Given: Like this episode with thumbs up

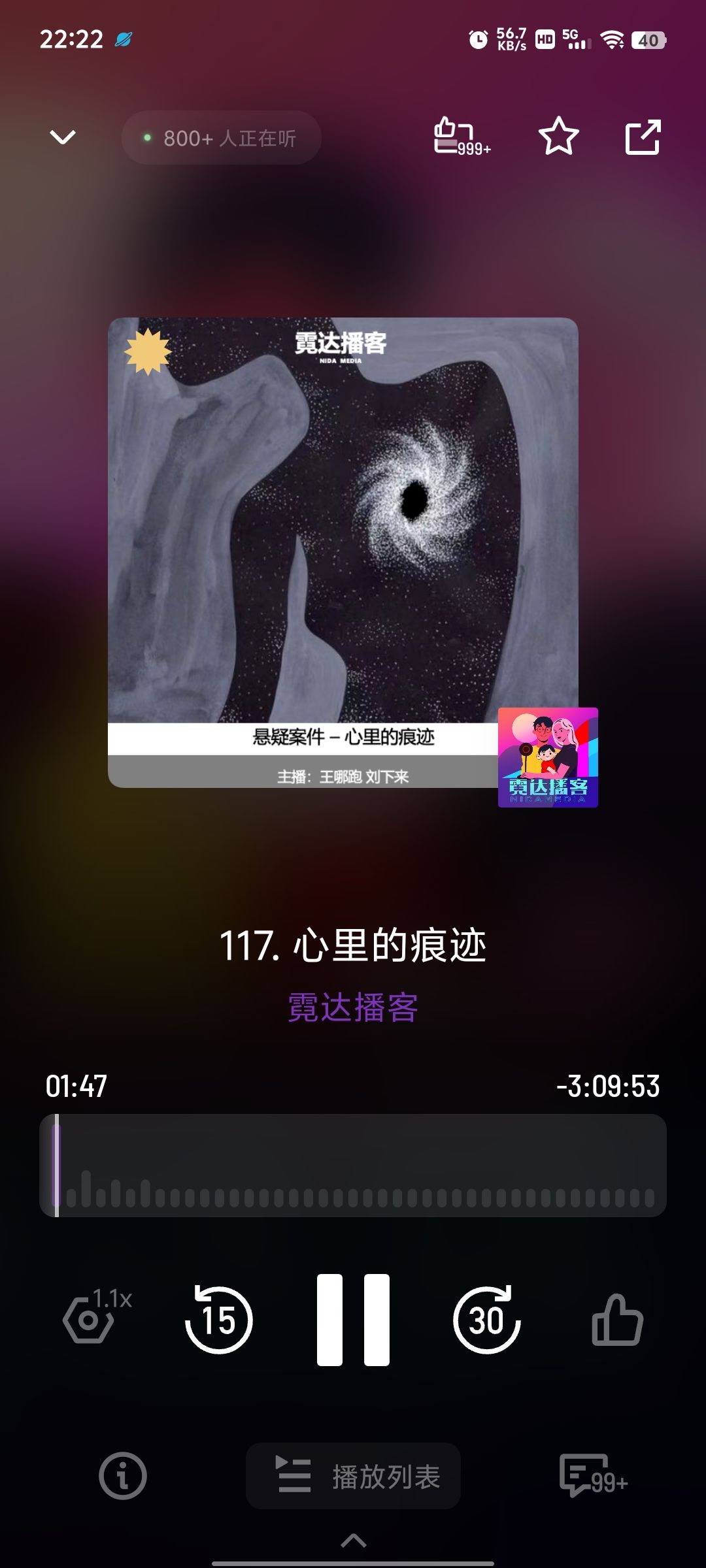Looking at the screenshot, I should [x=617, y=1320].
